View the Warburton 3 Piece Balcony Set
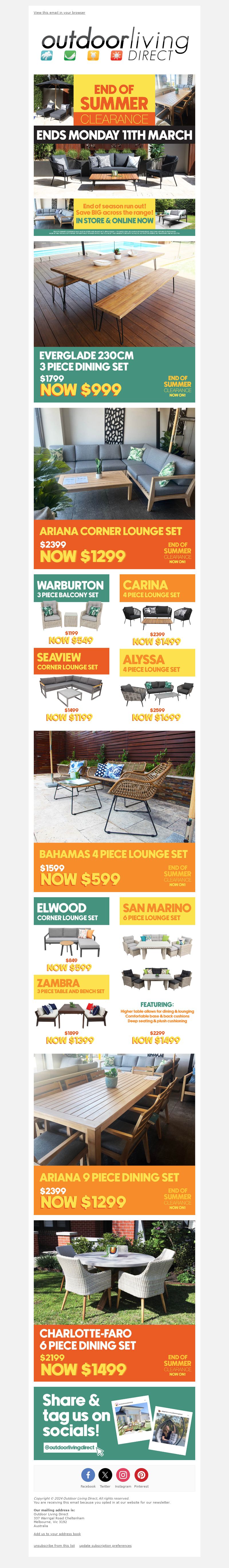229x1568 pixels. 71,609
